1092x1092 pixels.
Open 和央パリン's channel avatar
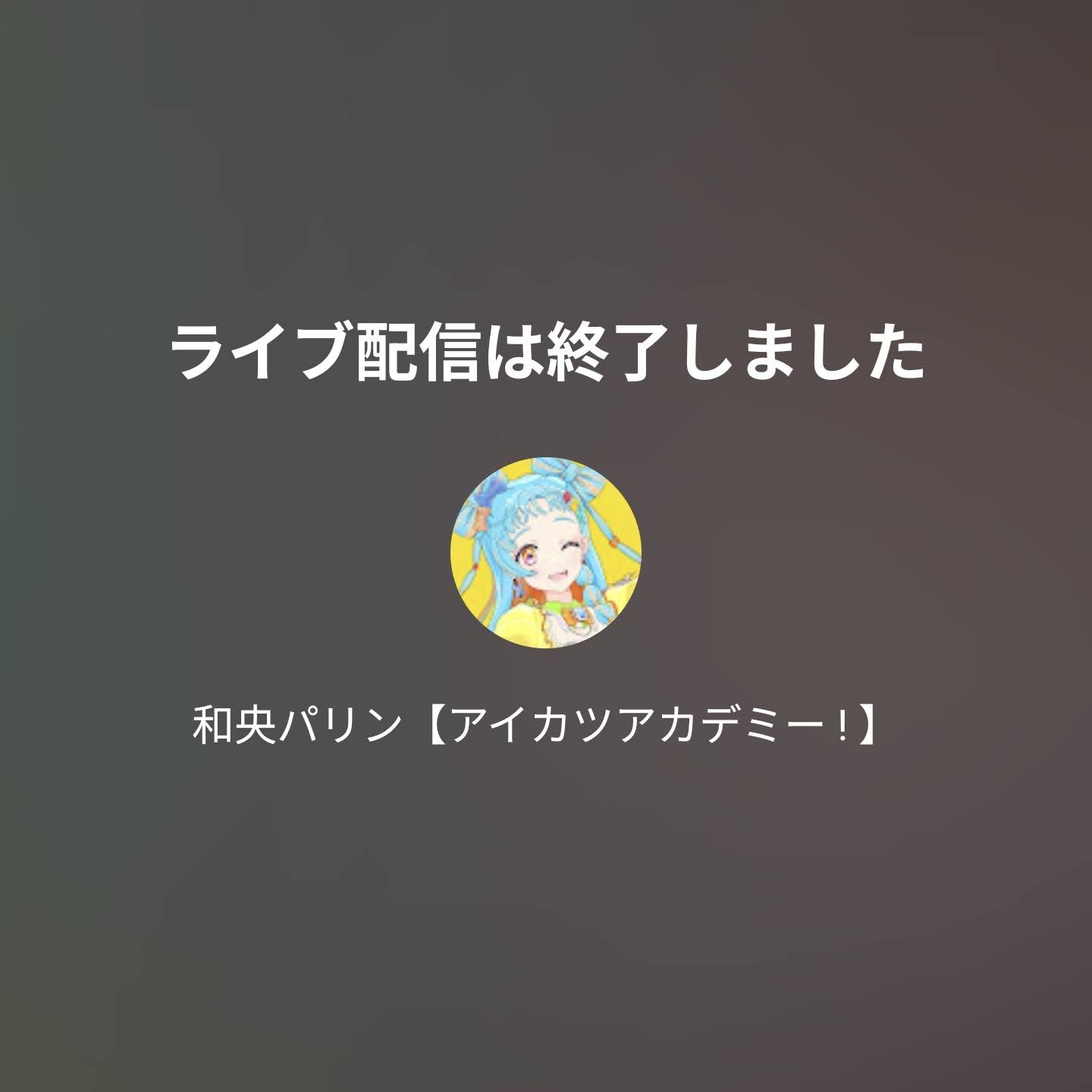point(545,552)
